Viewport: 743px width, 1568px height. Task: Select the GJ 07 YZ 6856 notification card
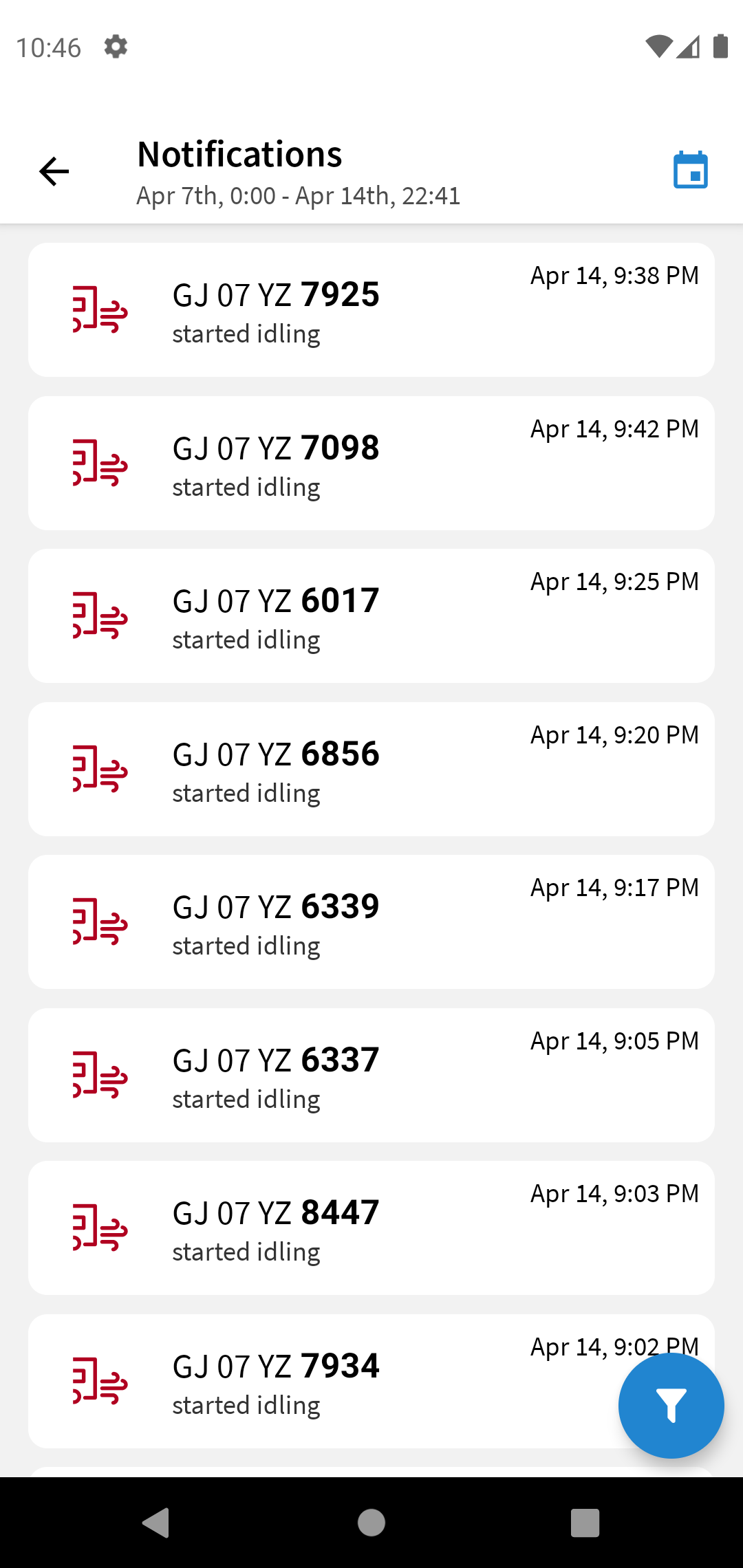[371, 769]
